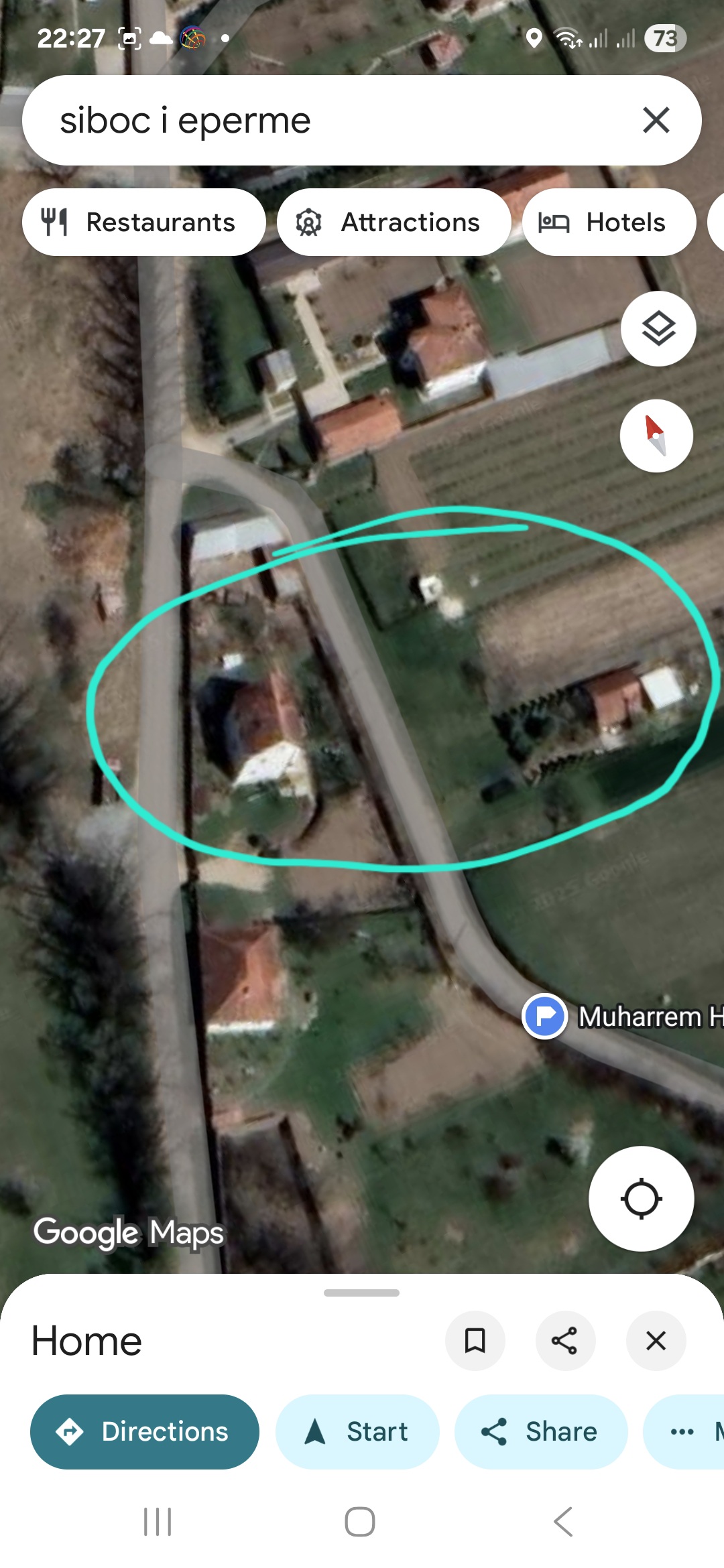Center the map on my location
Screen dimensions: 724x1568
(641, 1199)
